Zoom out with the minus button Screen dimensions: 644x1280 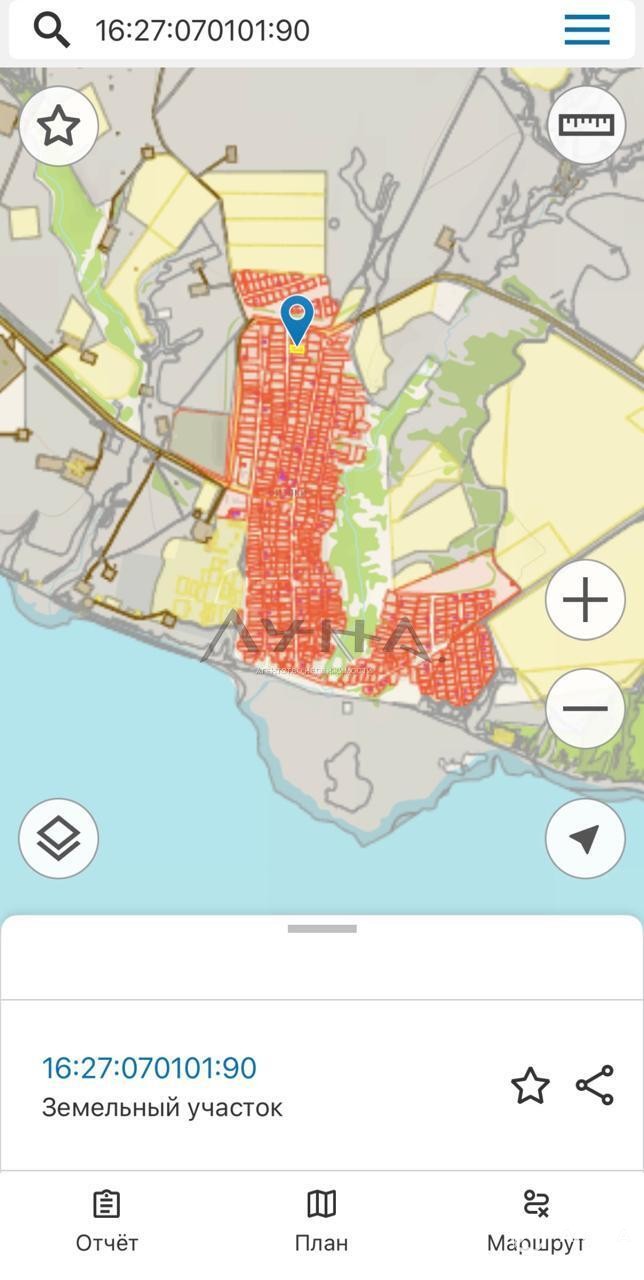[585, 708]
